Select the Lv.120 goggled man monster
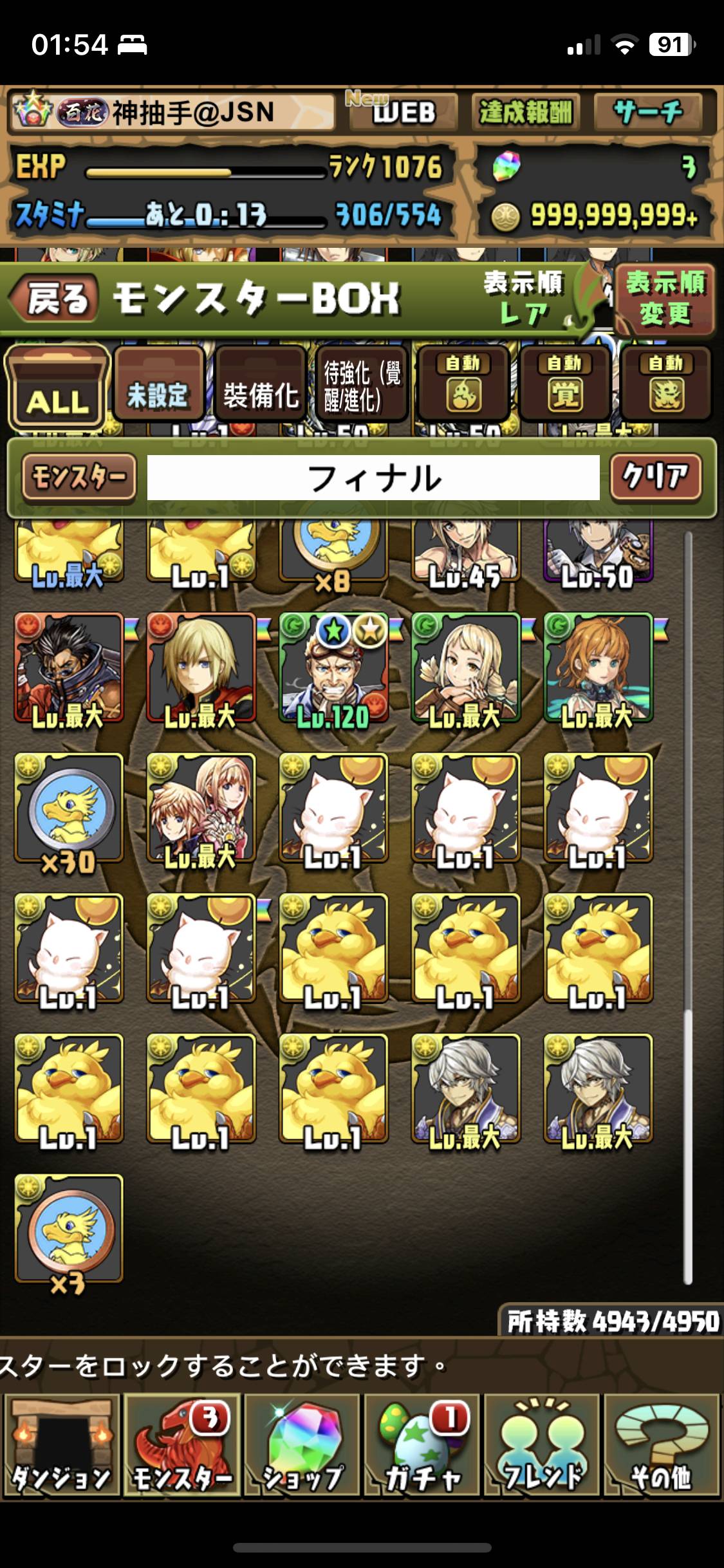Screen dimensions: 724x1568 [x=333, y=668]
